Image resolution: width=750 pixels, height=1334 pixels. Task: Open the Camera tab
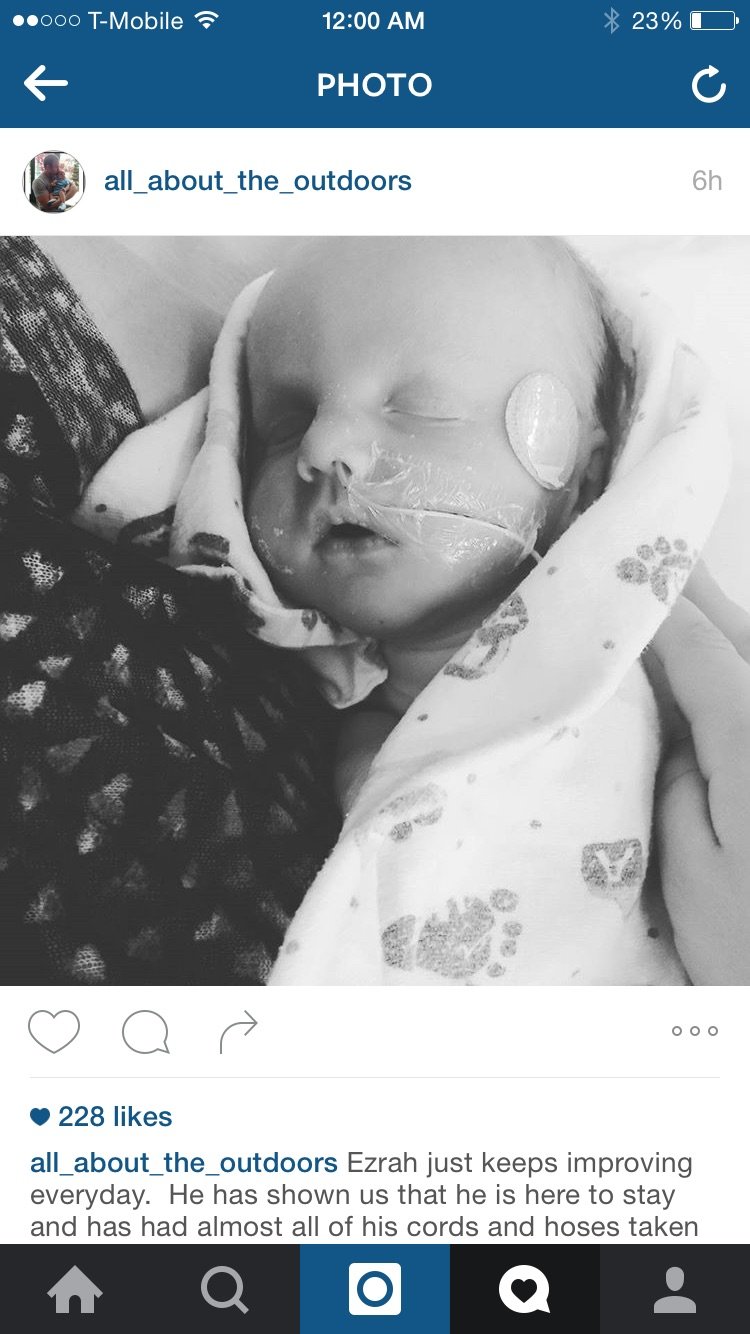[x=375, y=1289]
